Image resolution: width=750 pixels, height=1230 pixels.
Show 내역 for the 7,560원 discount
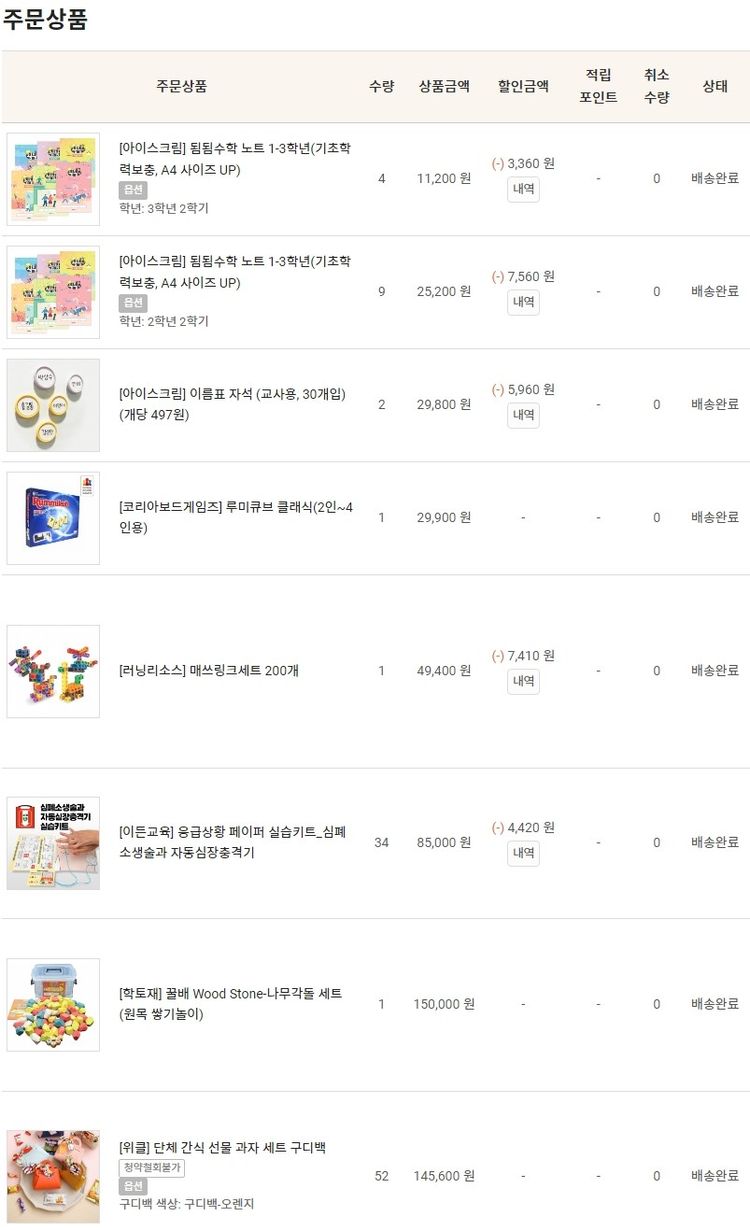523,302
